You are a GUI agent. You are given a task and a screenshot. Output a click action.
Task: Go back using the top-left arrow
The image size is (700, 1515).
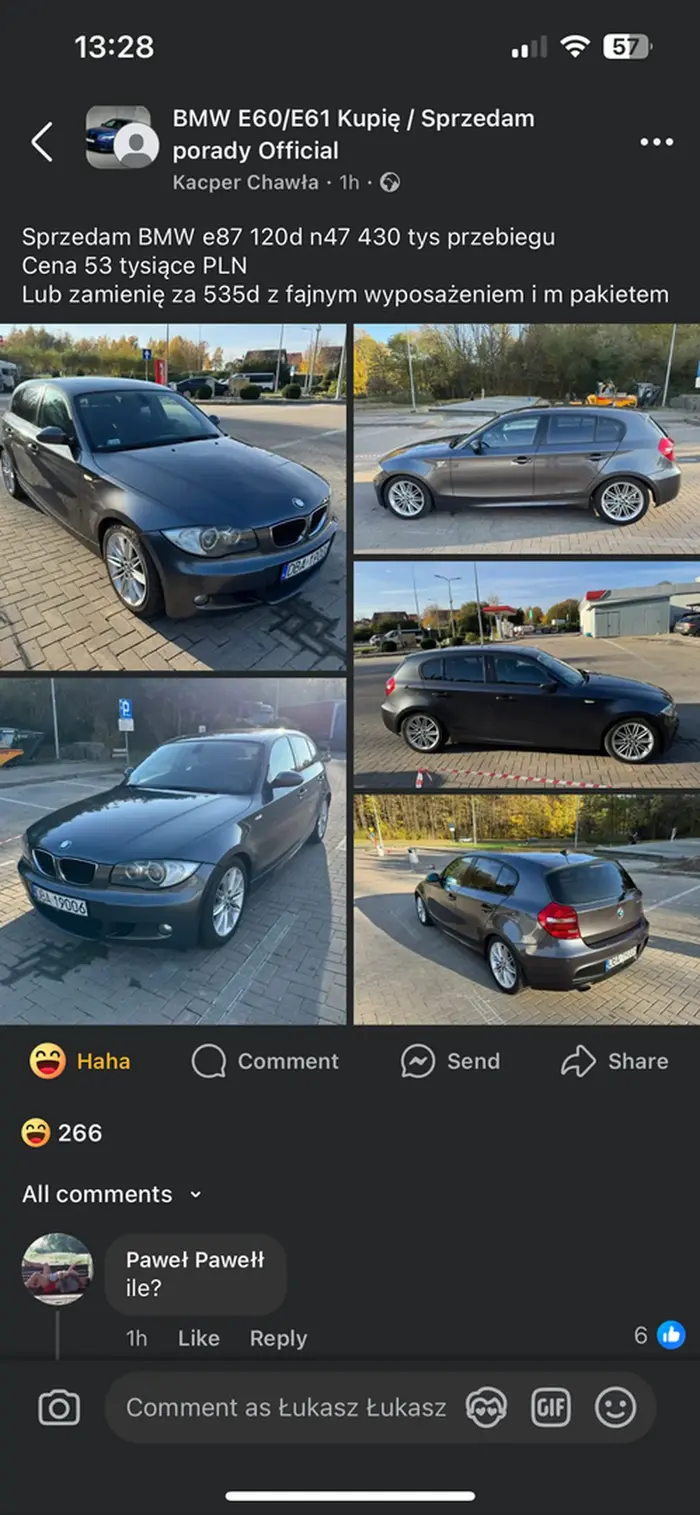(42, 142)
